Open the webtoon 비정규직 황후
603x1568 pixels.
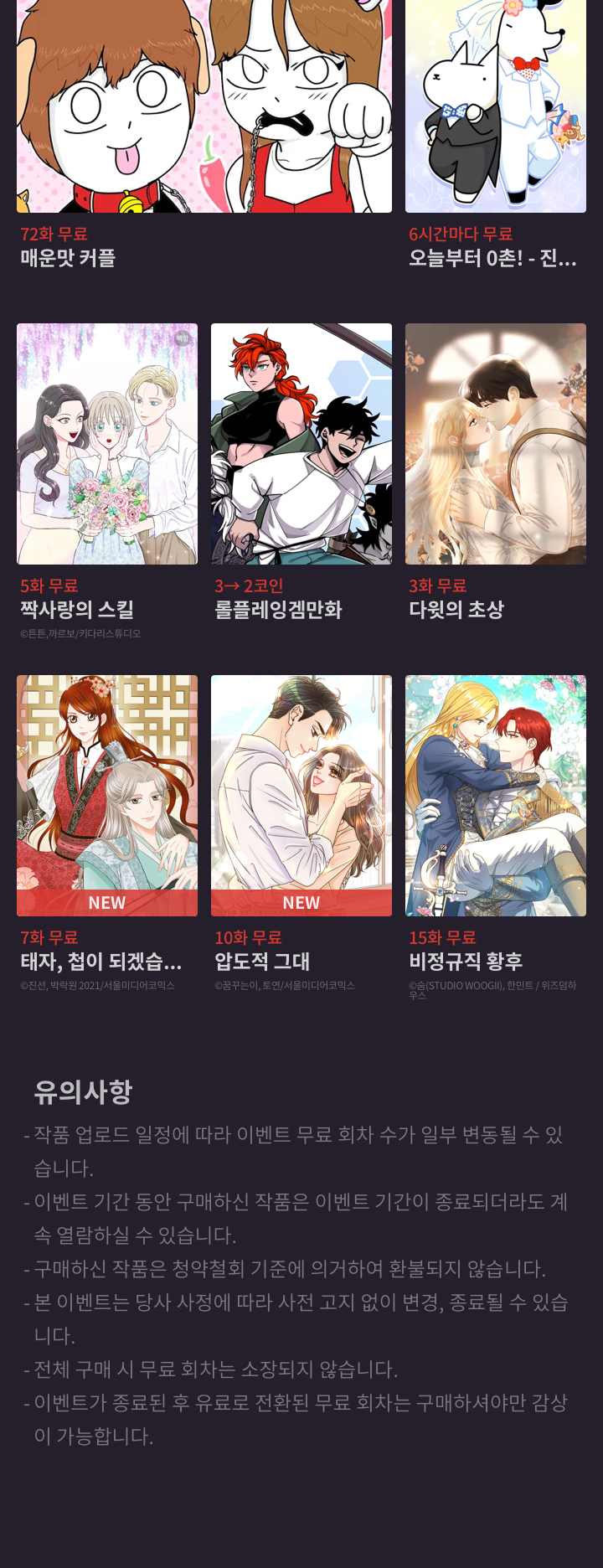click(495, 796)
